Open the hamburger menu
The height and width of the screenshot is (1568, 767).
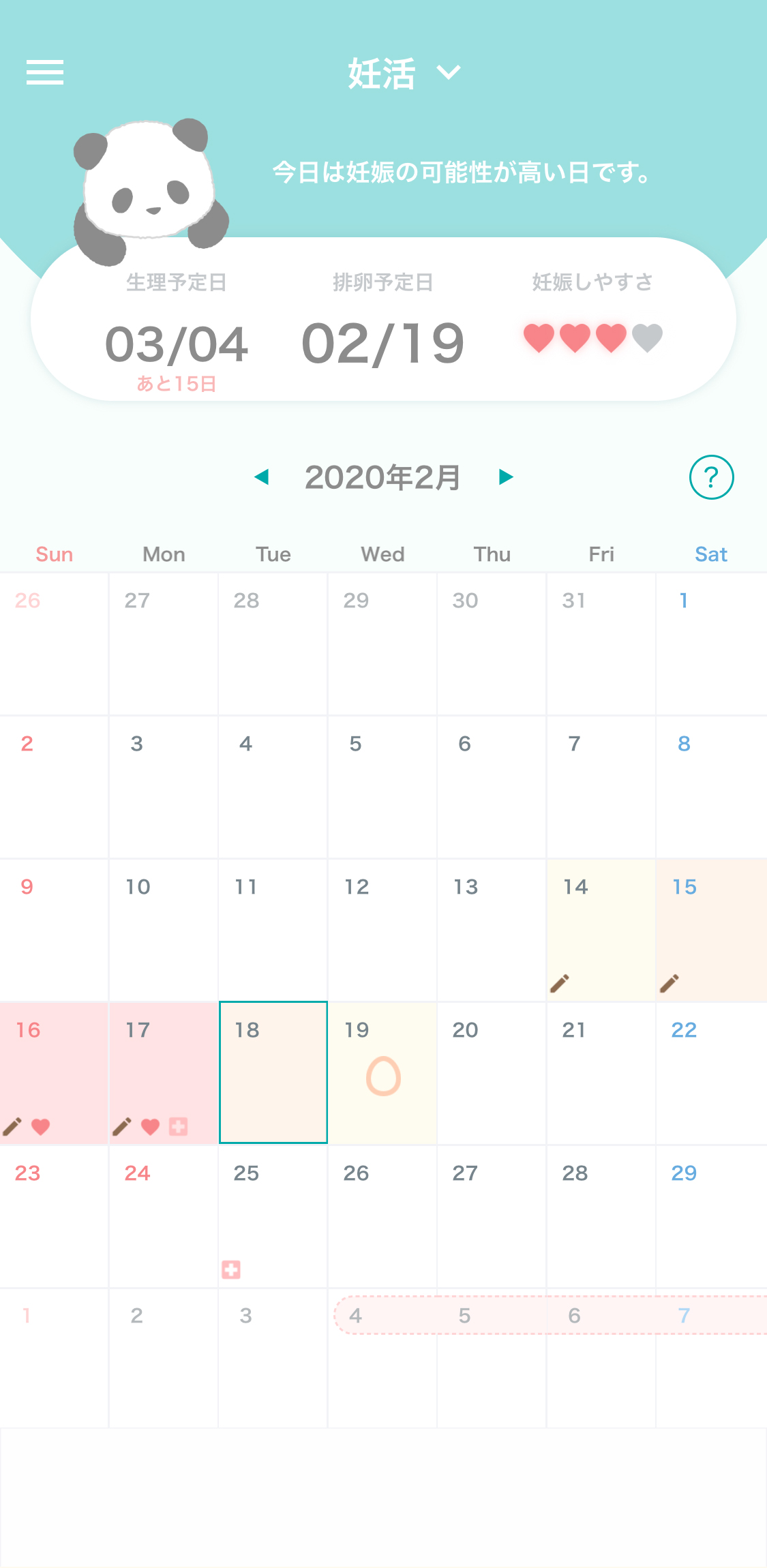(x=45, y=72)
